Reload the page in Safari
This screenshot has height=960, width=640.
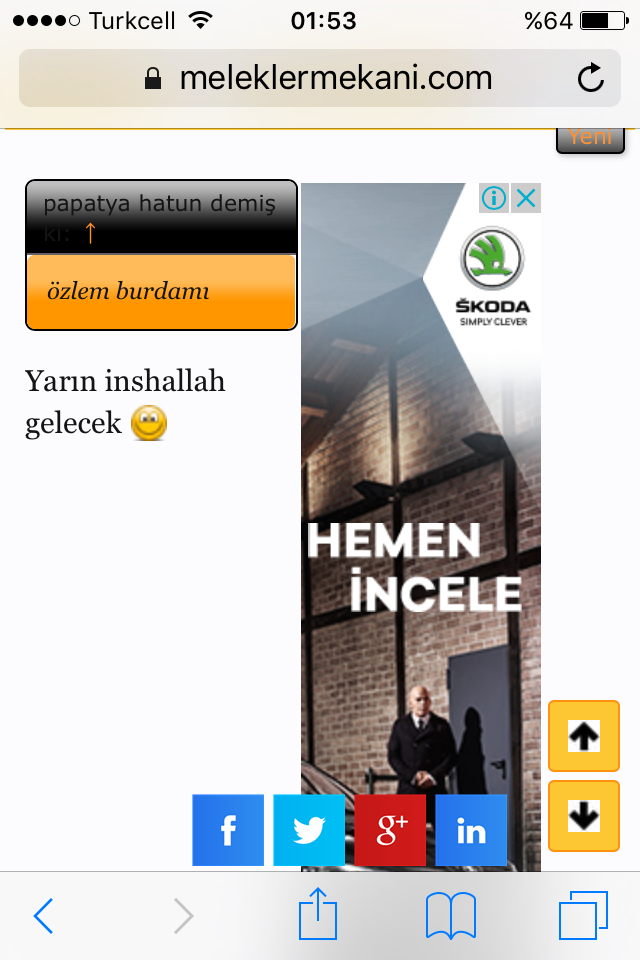coord(591,78)
